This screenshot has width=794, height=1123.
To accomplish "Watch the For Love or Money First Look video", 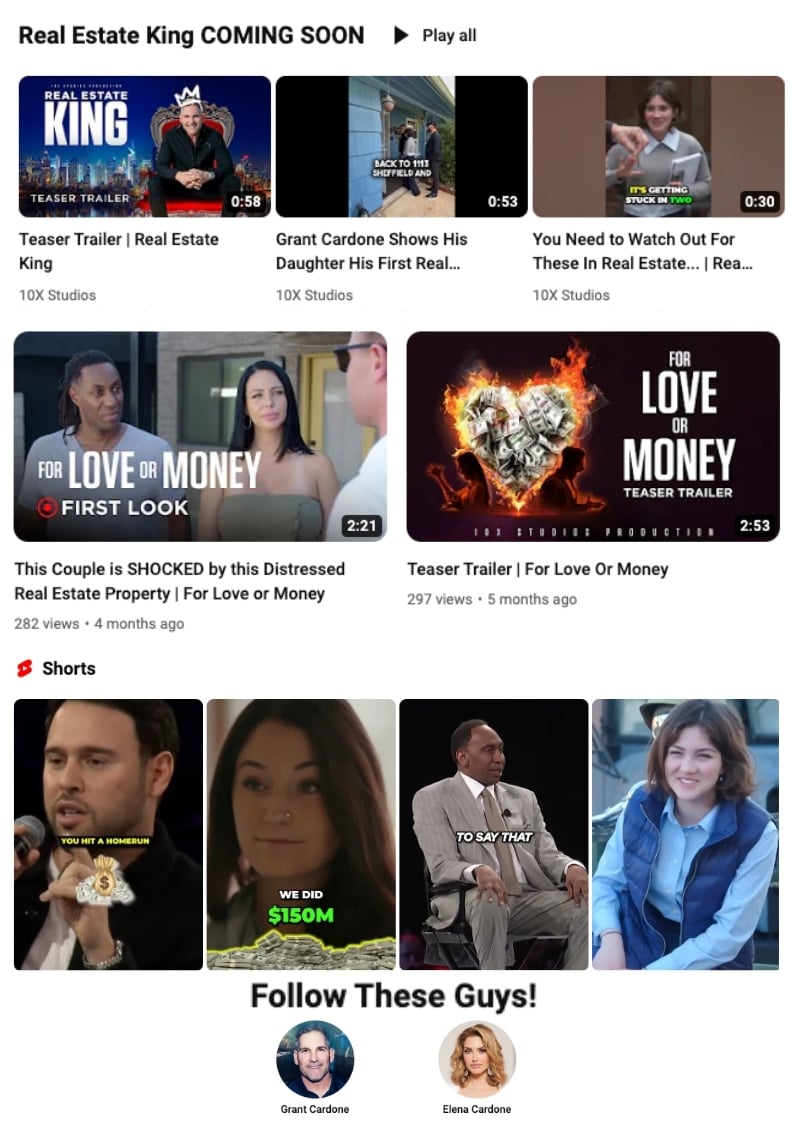I will coord(200,436).
